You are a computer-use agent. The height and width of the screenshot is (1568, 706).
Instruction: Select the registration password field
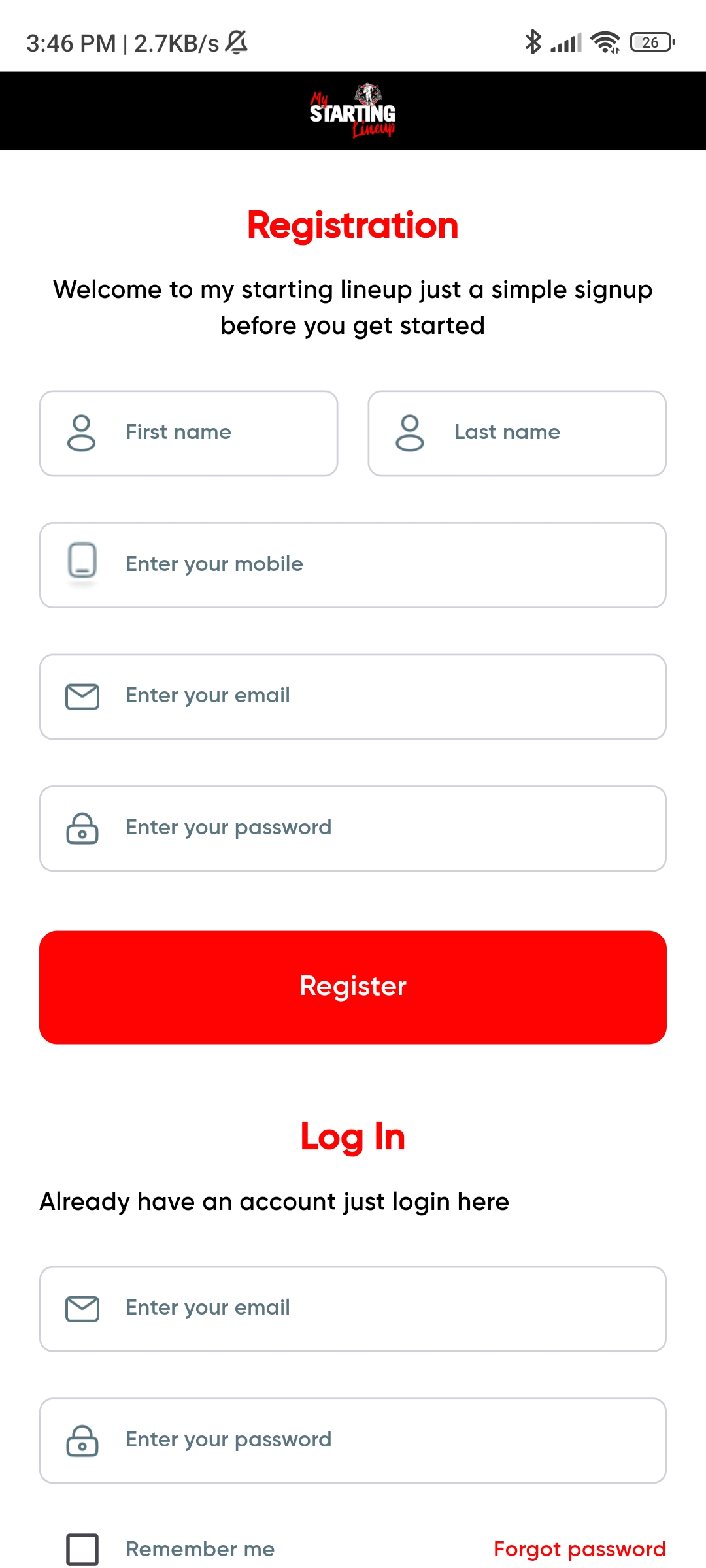[x=353, y=828]
